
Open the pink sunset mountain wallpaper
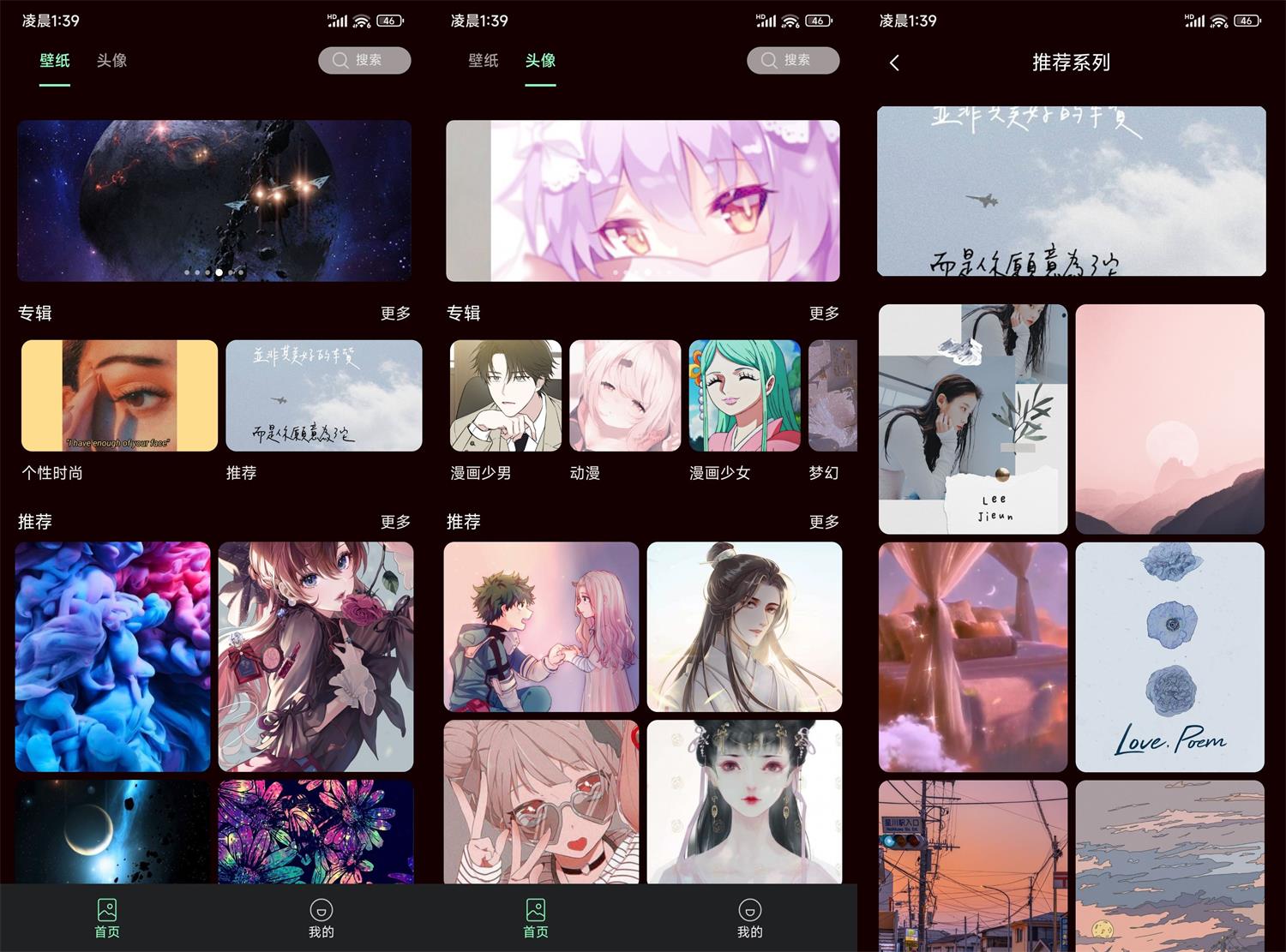point(1169,419)
